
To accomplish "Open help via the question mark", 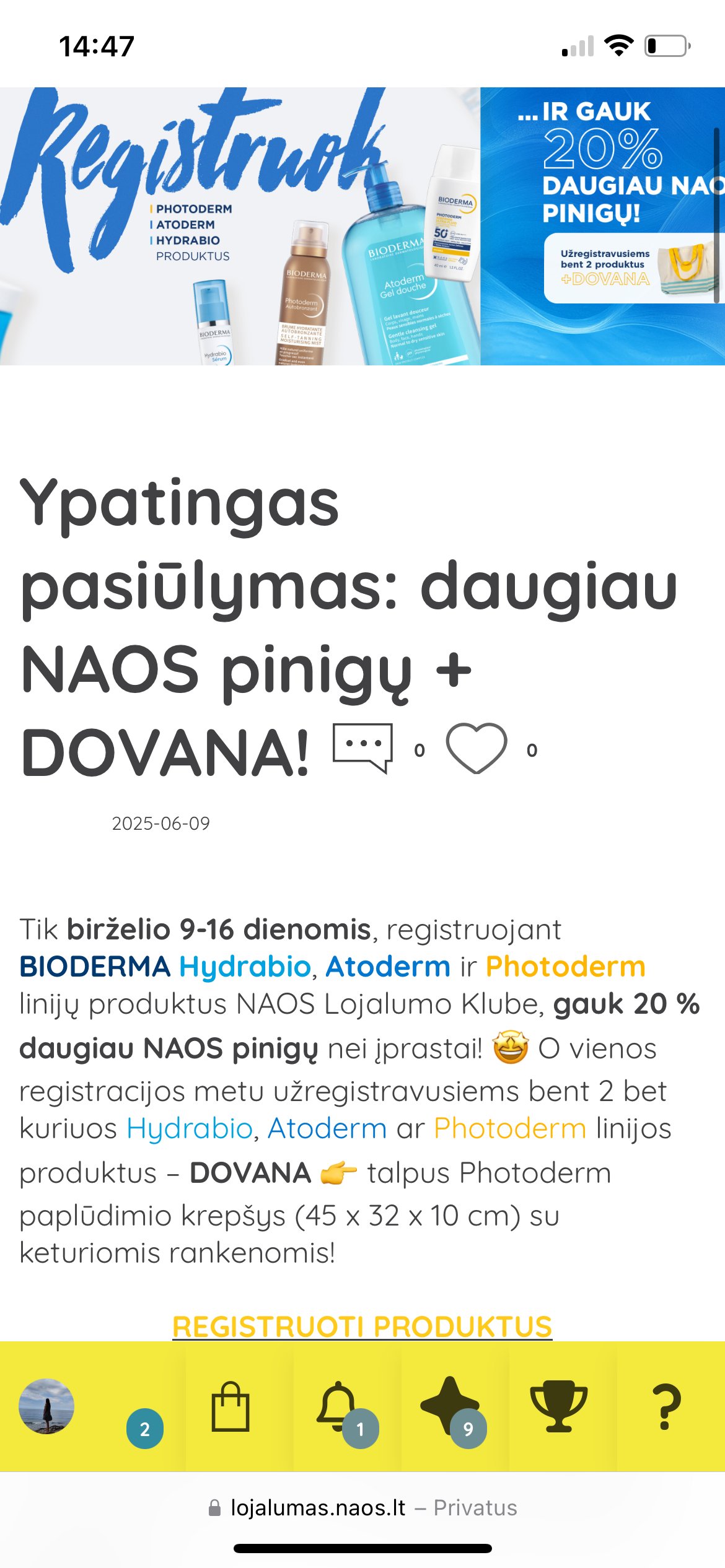I will 666,1407.
